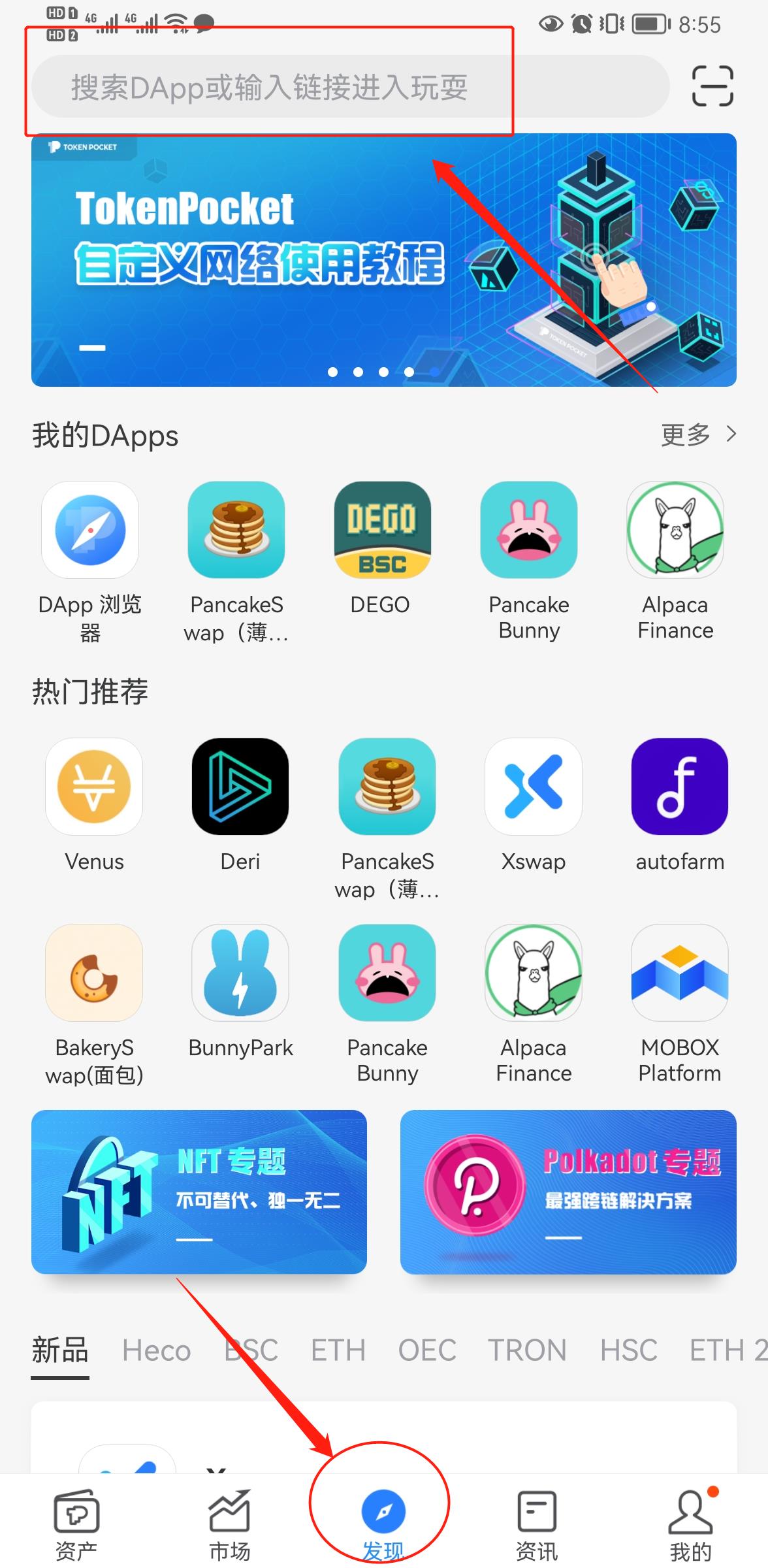Open DEGO from My DApps
Screen dimensions: 768x1568
point(382,531)
